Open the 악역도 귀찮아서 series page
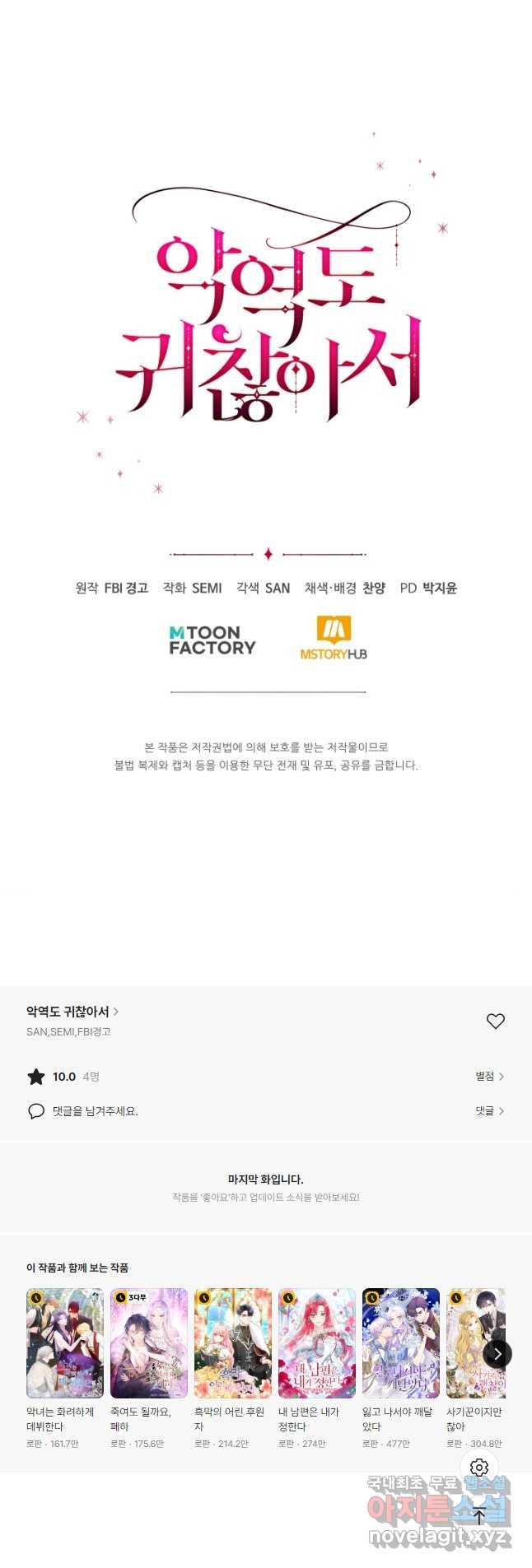The image size is (532, 1568). point(72,1012)
